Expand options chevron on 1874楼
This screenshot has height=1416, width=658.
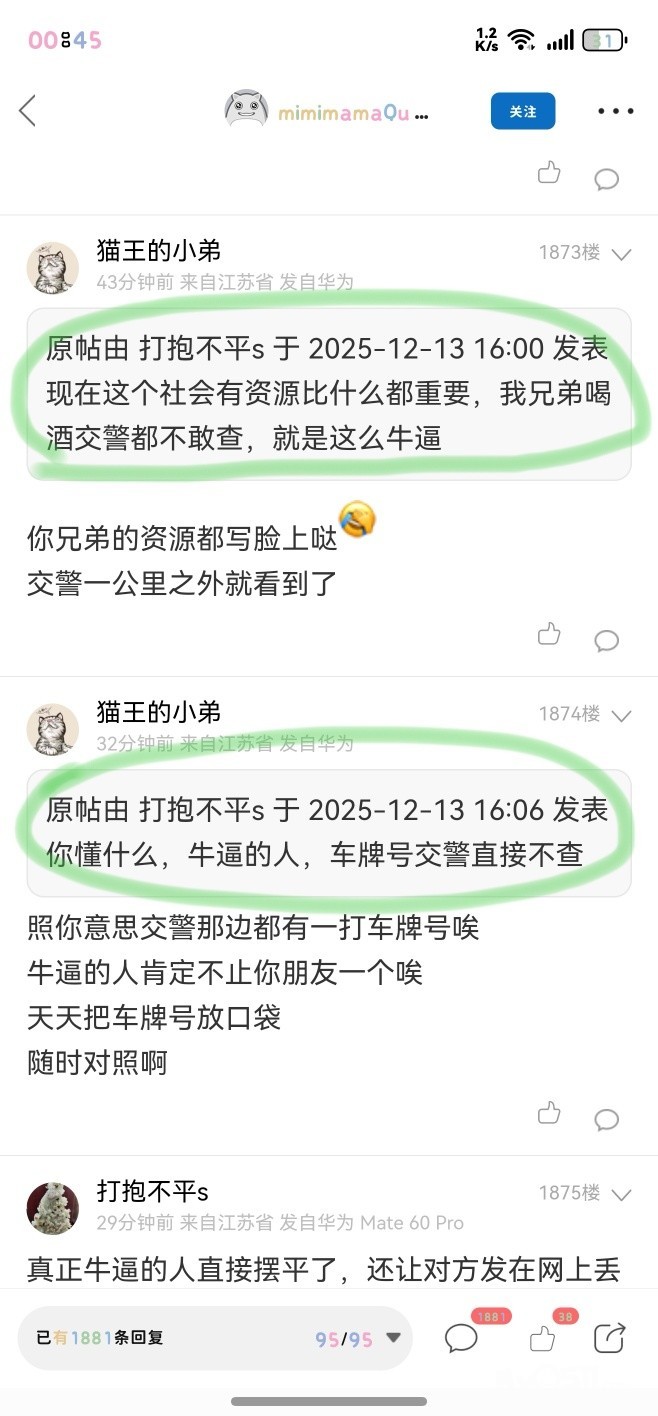coord(622,716)
